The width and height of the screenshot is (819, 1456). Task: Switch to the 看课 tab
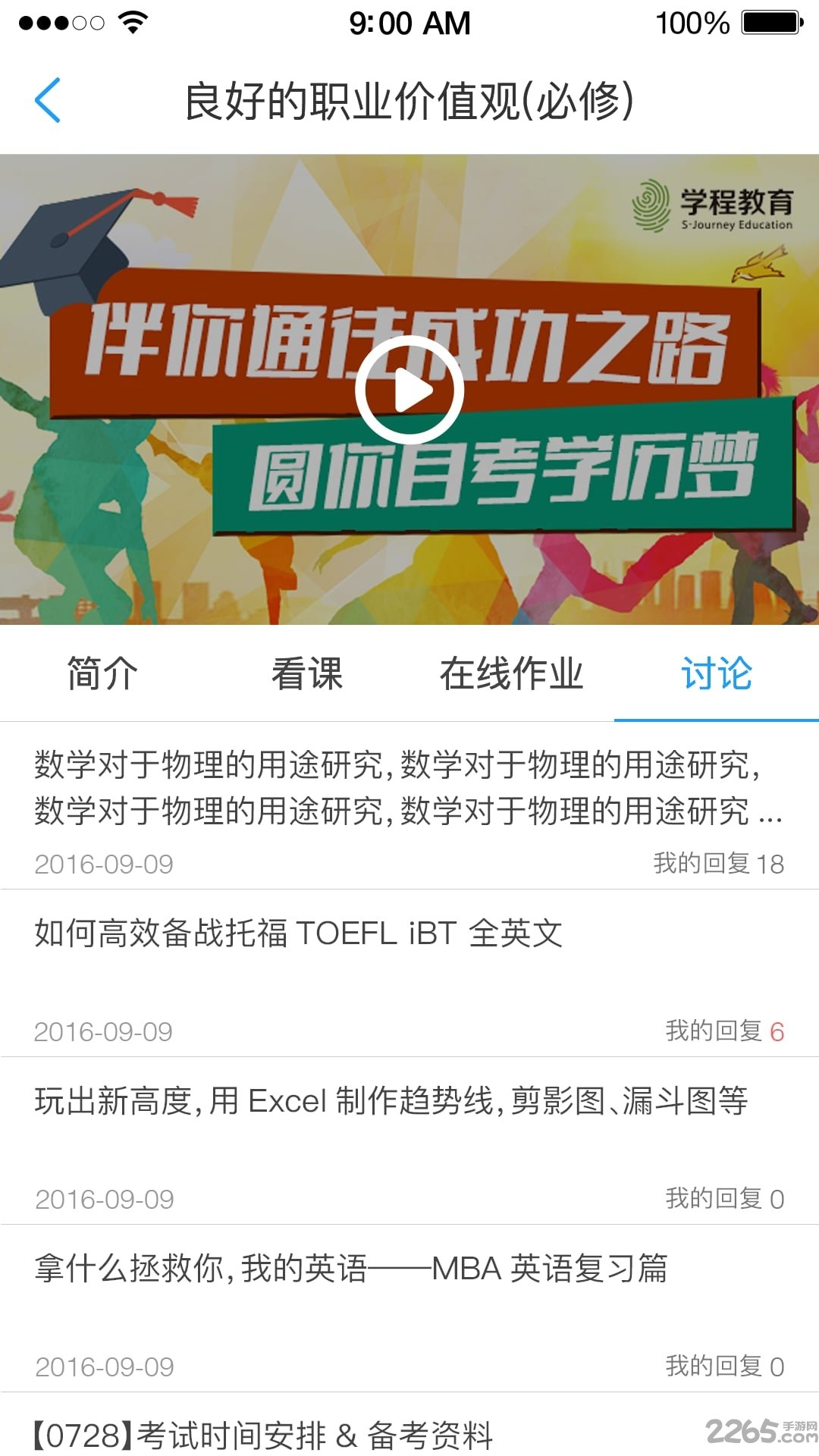pyautogui.click(x=307, y=673)
